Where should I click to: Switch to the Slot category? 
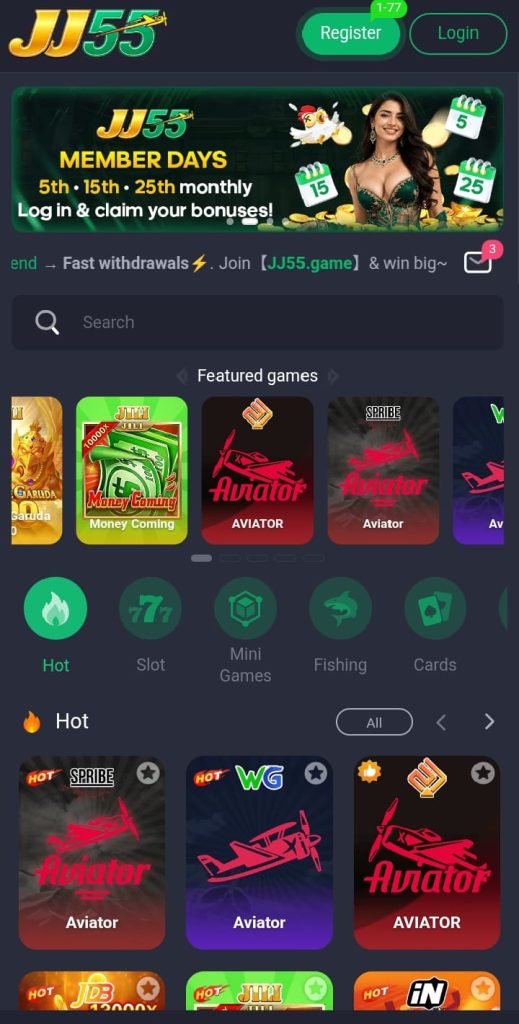[x=151, y=626]
